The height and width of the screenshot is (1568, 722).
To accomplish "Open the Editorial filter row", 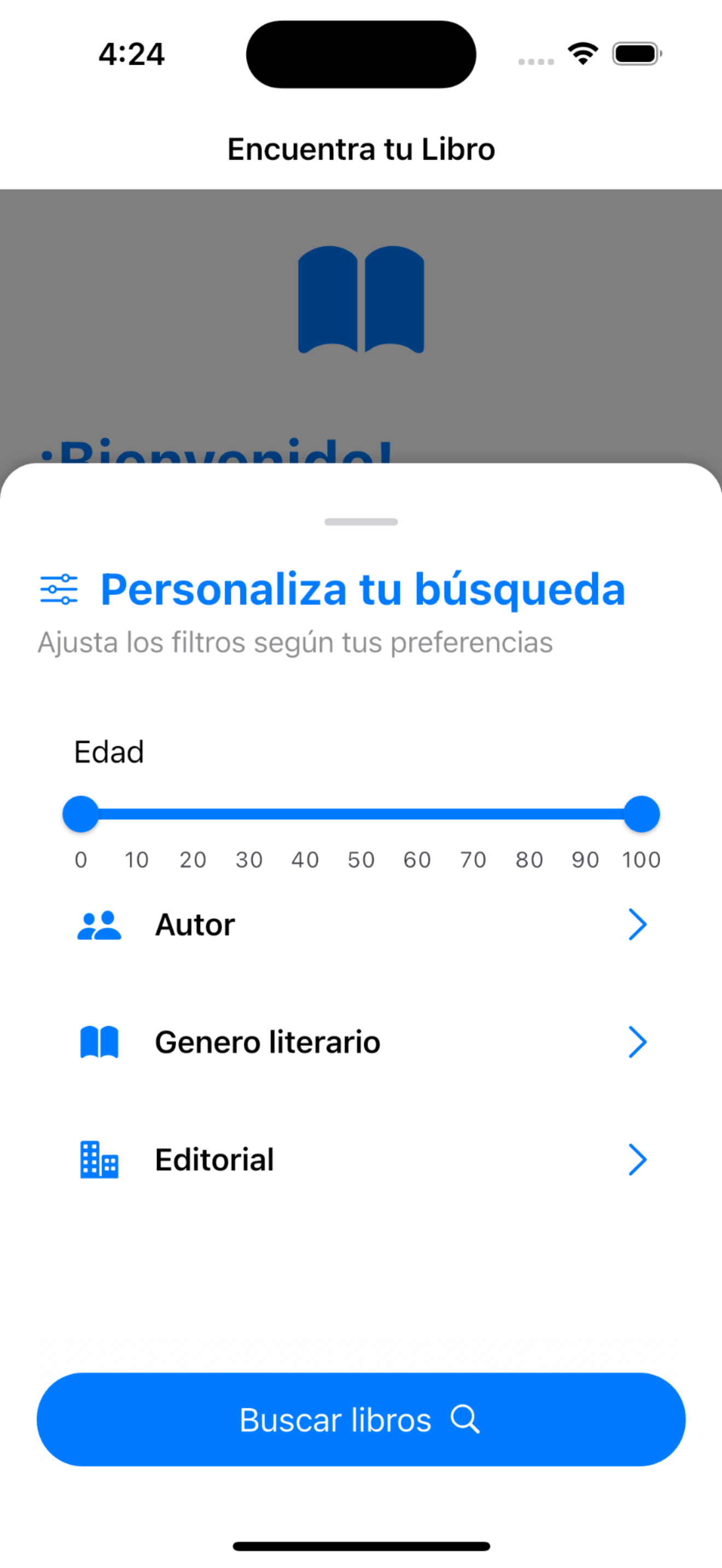I will click(360, 1160).
